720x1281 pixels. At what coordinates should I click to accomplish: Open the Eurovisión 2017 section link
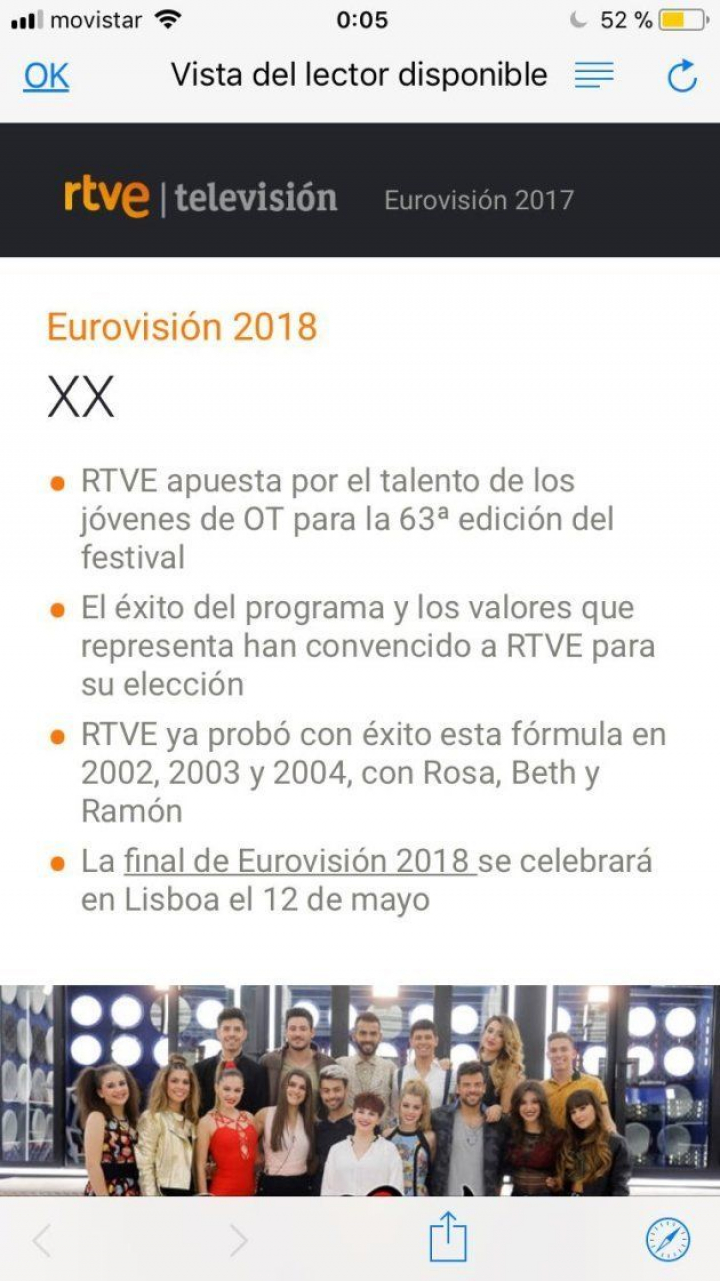click(x=479, y=200)
